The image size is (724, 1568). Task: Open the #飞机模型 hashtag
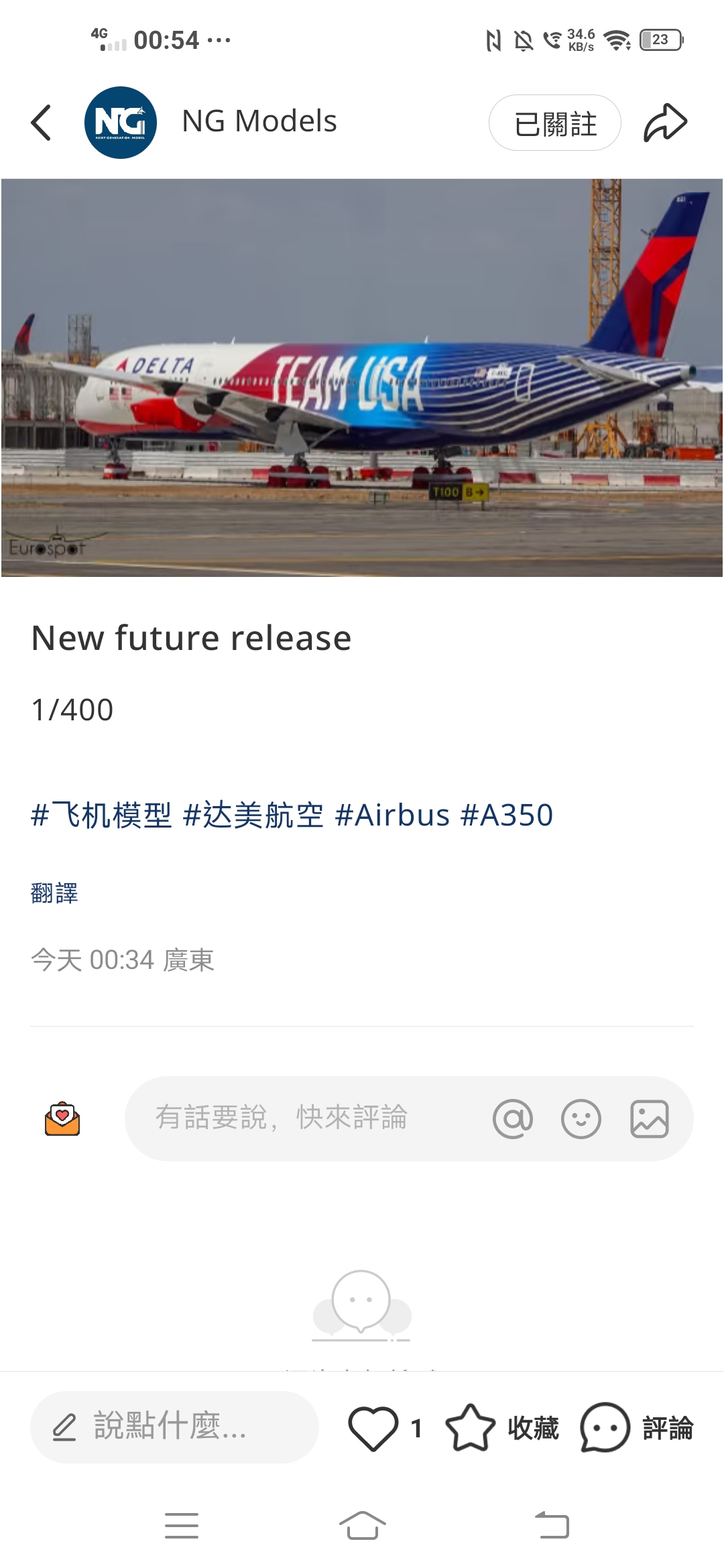tap(102, 815)
